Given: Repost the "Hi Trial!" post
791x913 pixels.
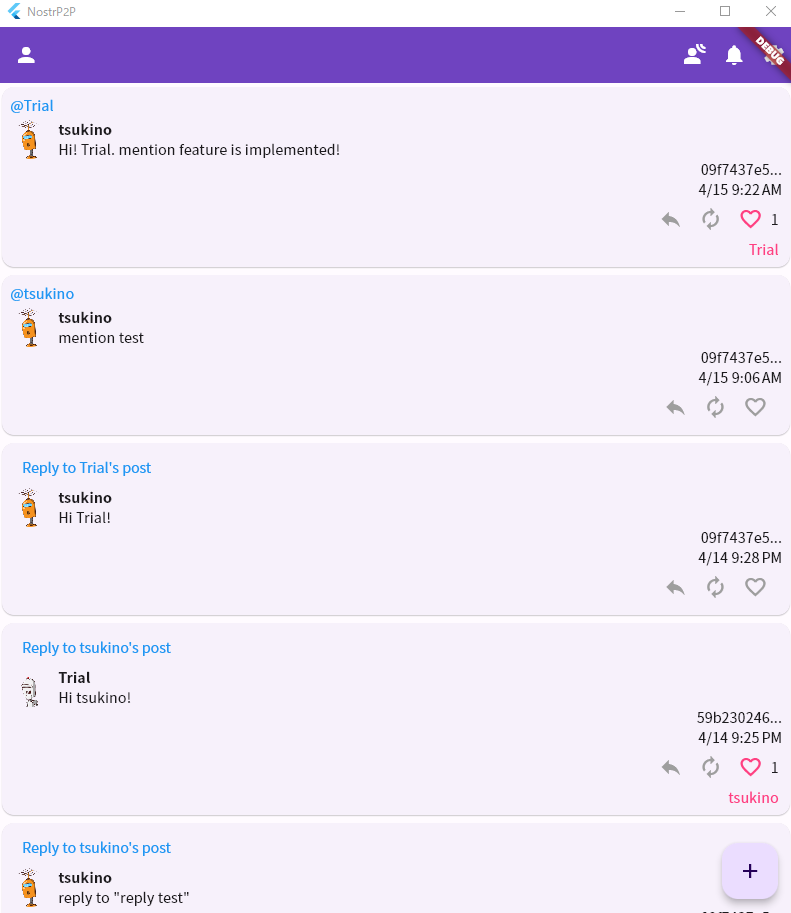Looking at the screenshot, I should [x=716, y=587].
